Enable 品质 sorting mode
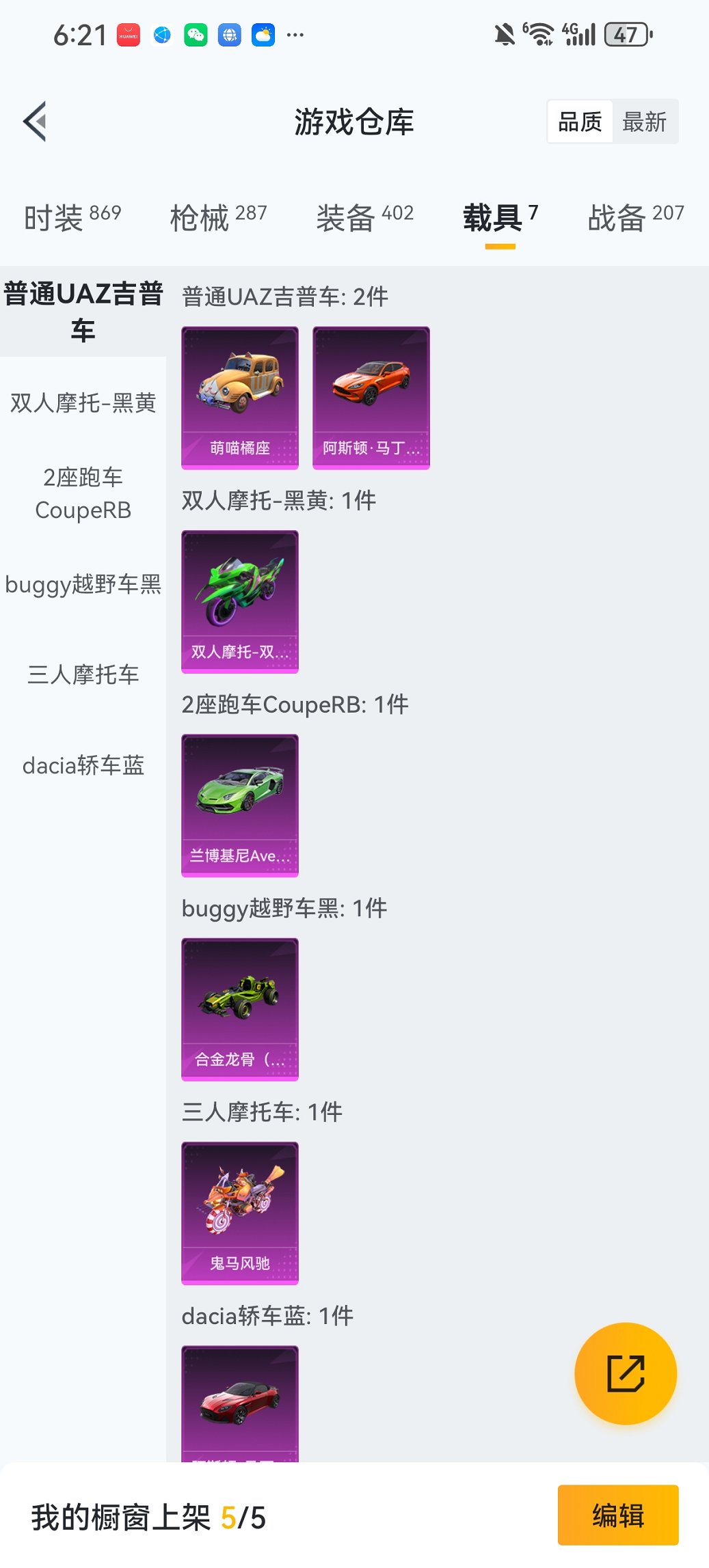 point(580,120)
